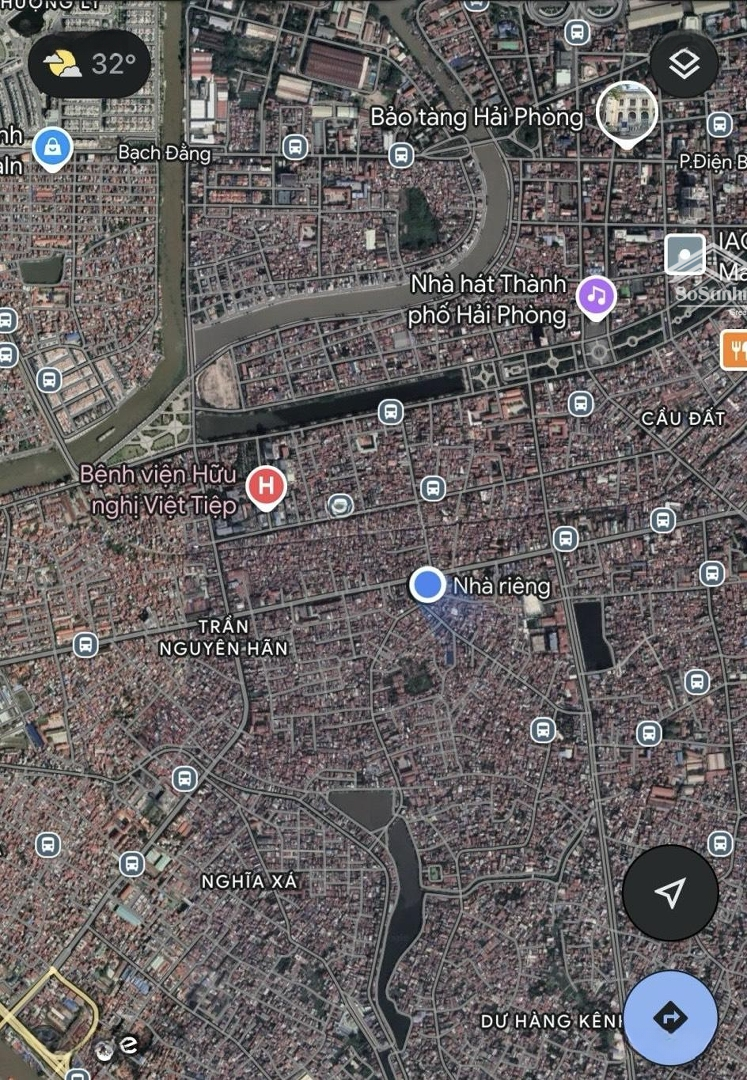Recenter map on my location
The width and height of the screenshot is (747, 1080).
670,893
